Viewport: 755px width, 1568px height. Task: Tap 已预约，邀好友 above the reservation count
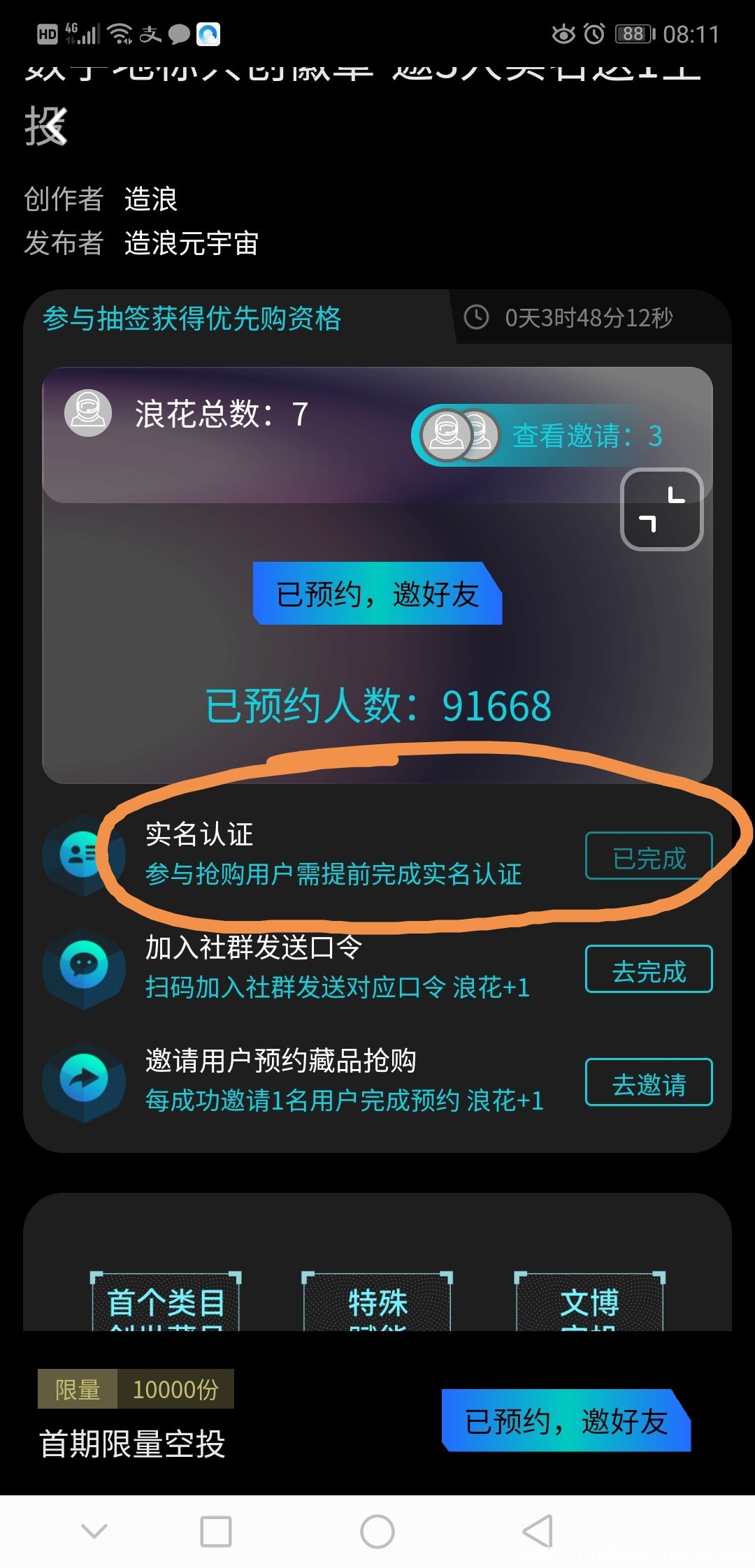tap(377, 594)
